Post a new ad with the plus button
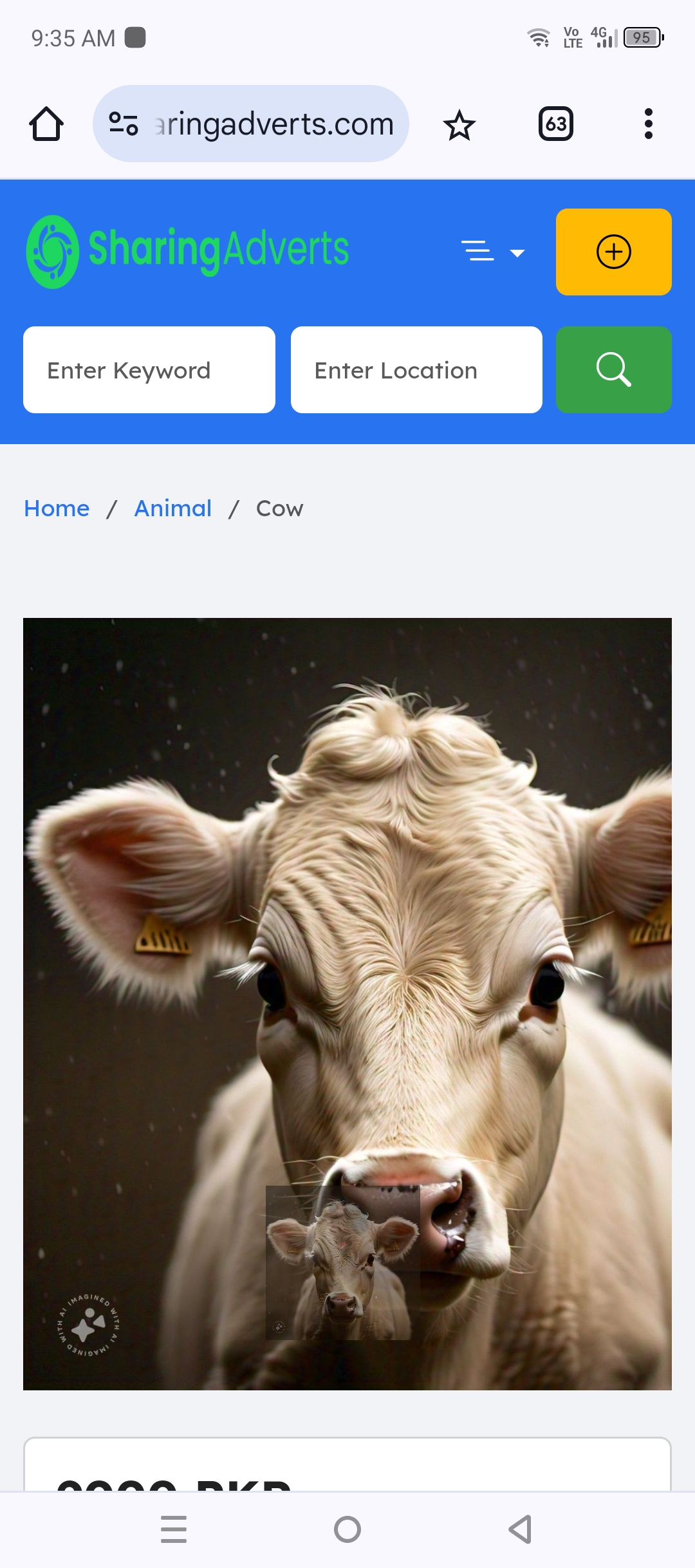 point(613,252)
